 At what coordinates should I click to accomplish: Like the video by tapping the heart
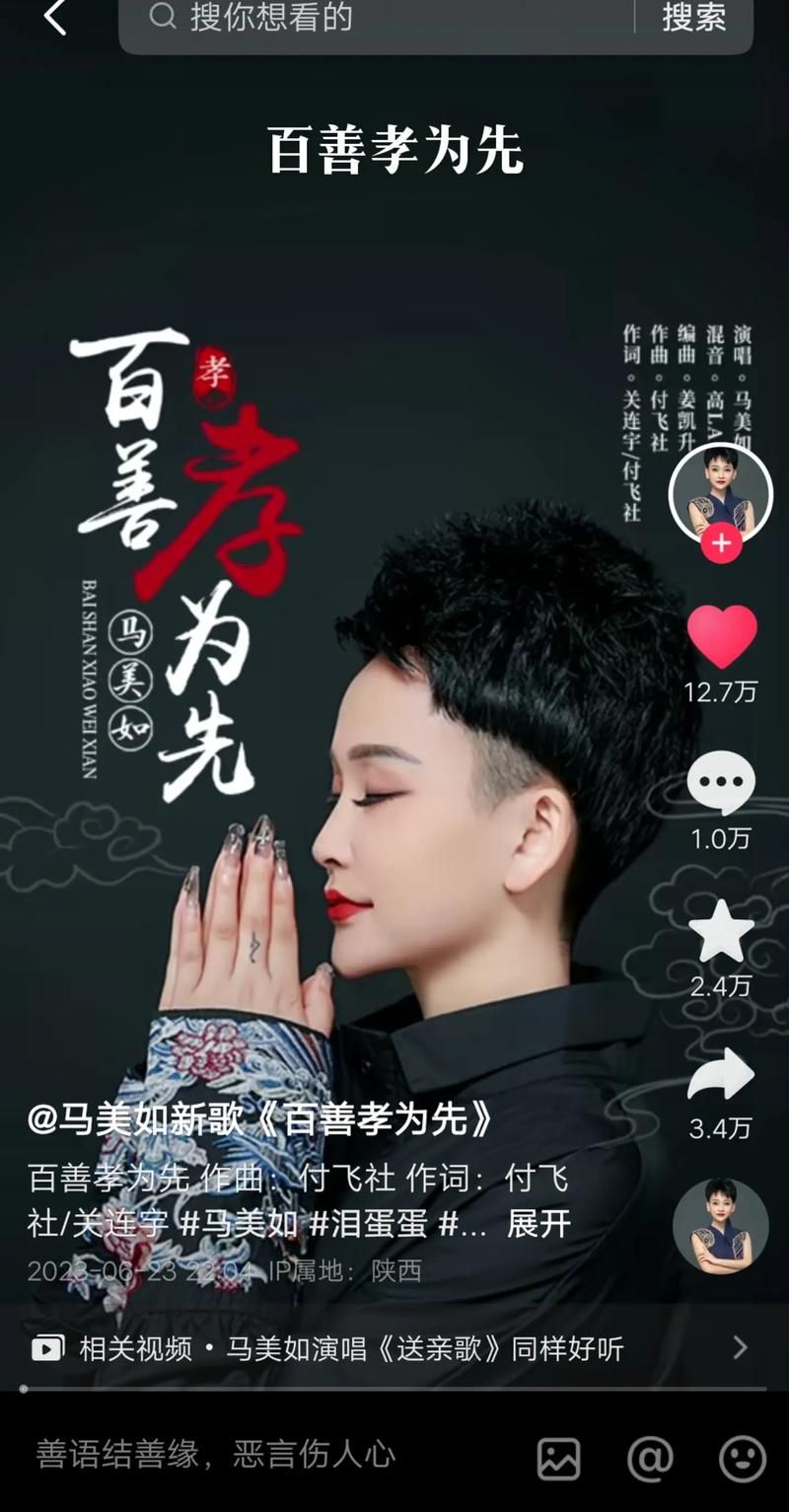[x=723, y=636]
